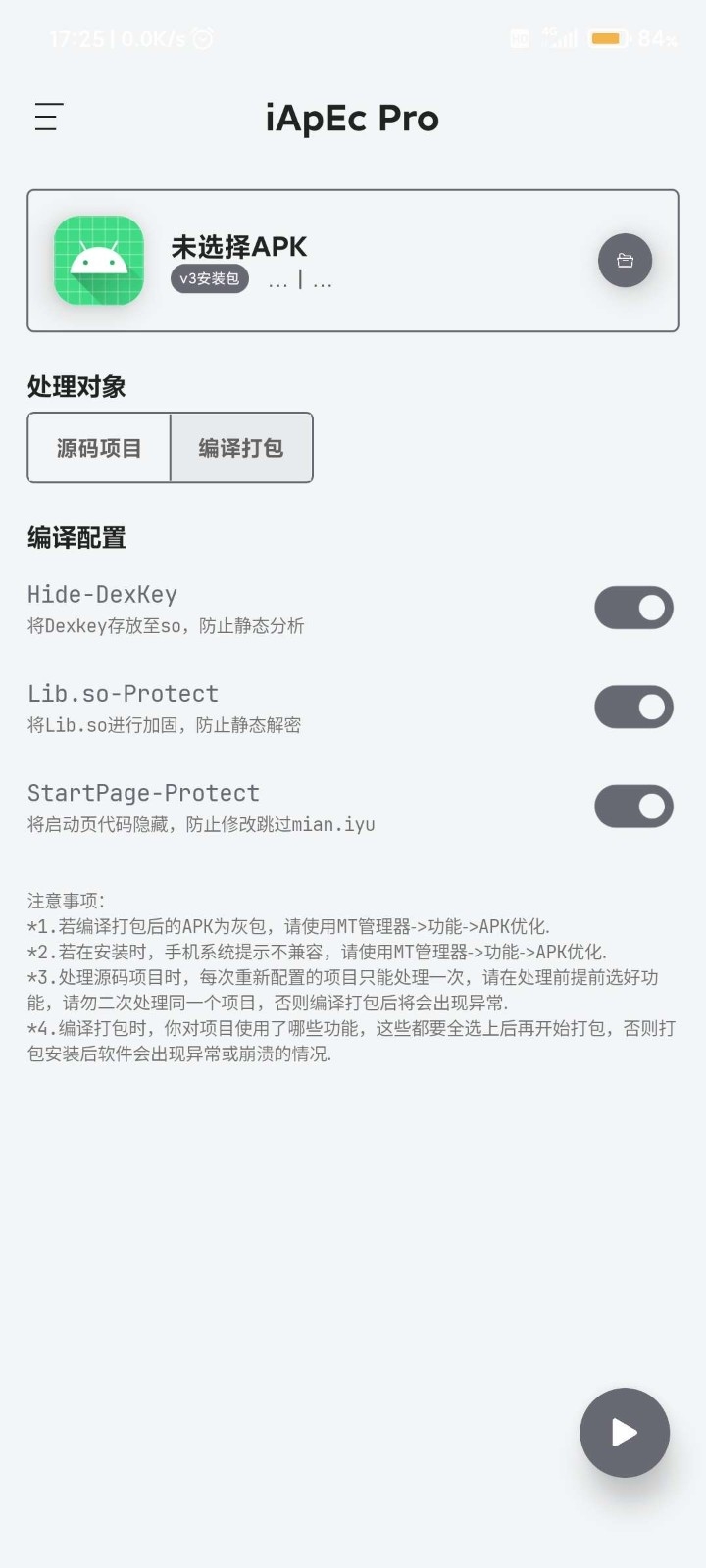Switch to the 编译打包 option
The image size is (706, 1568).
coord(241,448)
